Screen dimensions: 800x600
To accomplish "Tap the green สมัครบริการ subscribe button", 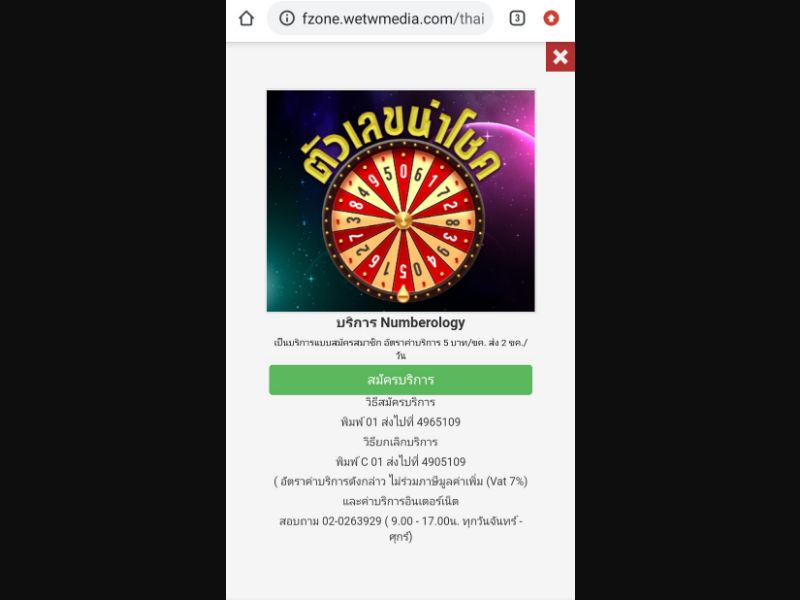I will click(x=400, y=380).
